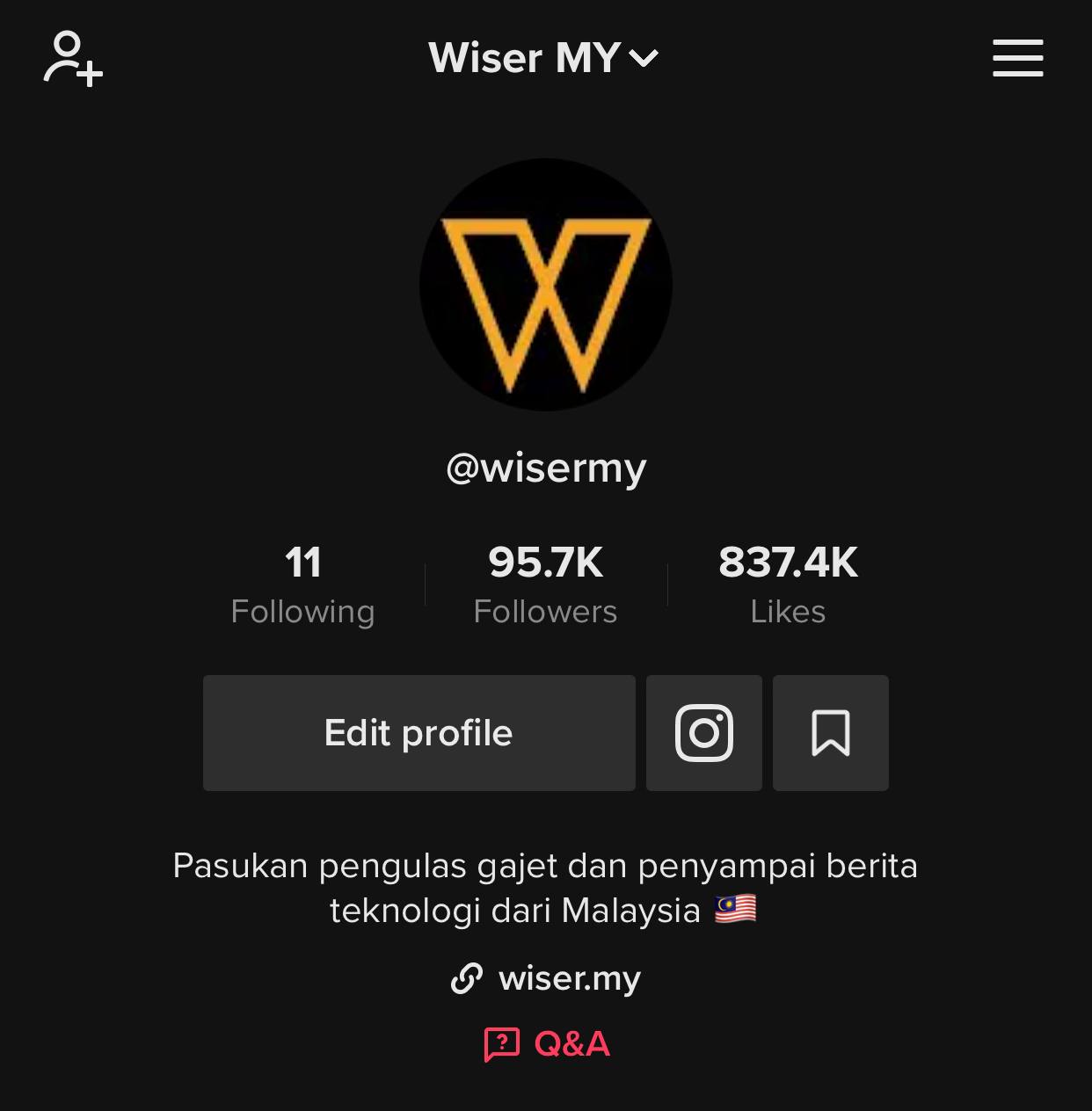Open the add friends icon

point(73,58)
